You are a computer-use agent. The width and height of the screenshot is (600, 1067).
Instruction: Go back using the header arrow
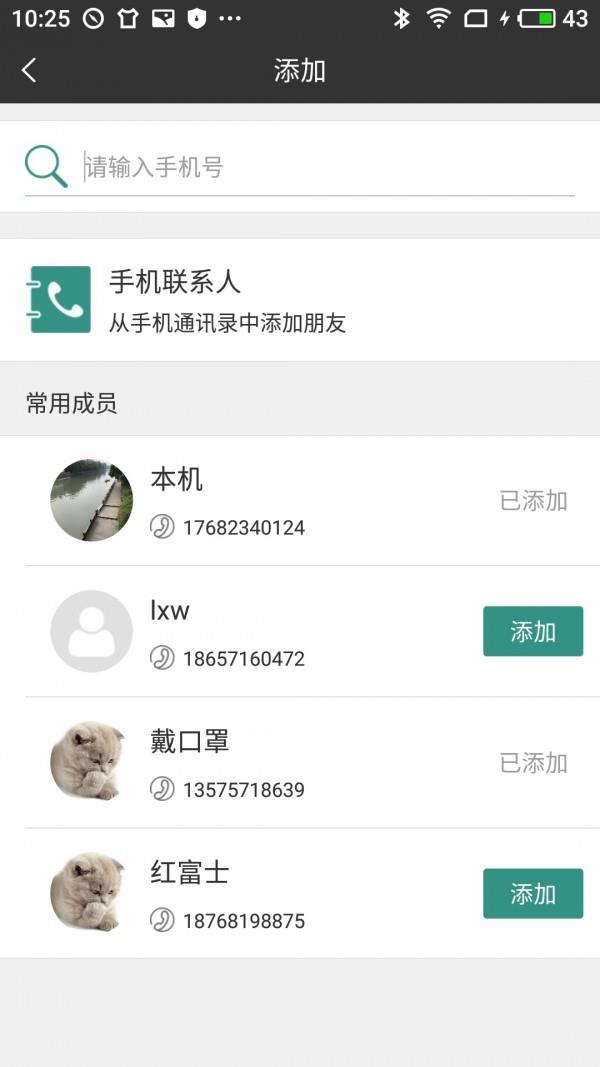coord(29,70)
